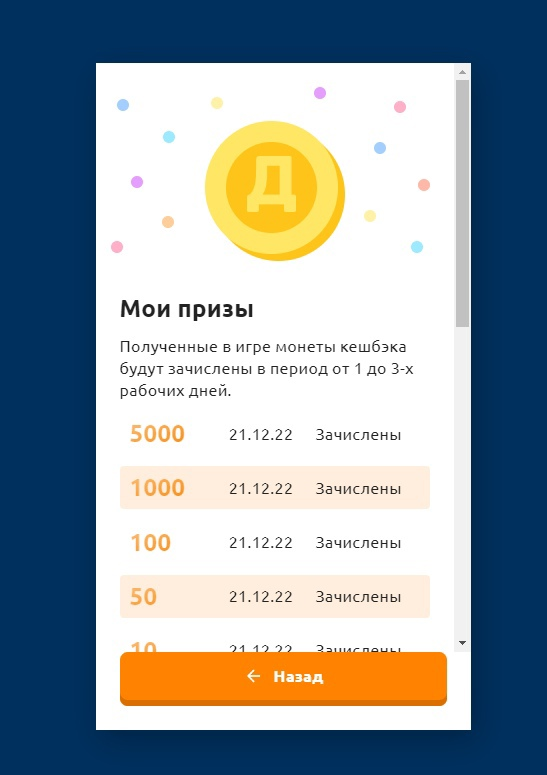
Task: Click the scrollbar up arrow
Action: 463,72
